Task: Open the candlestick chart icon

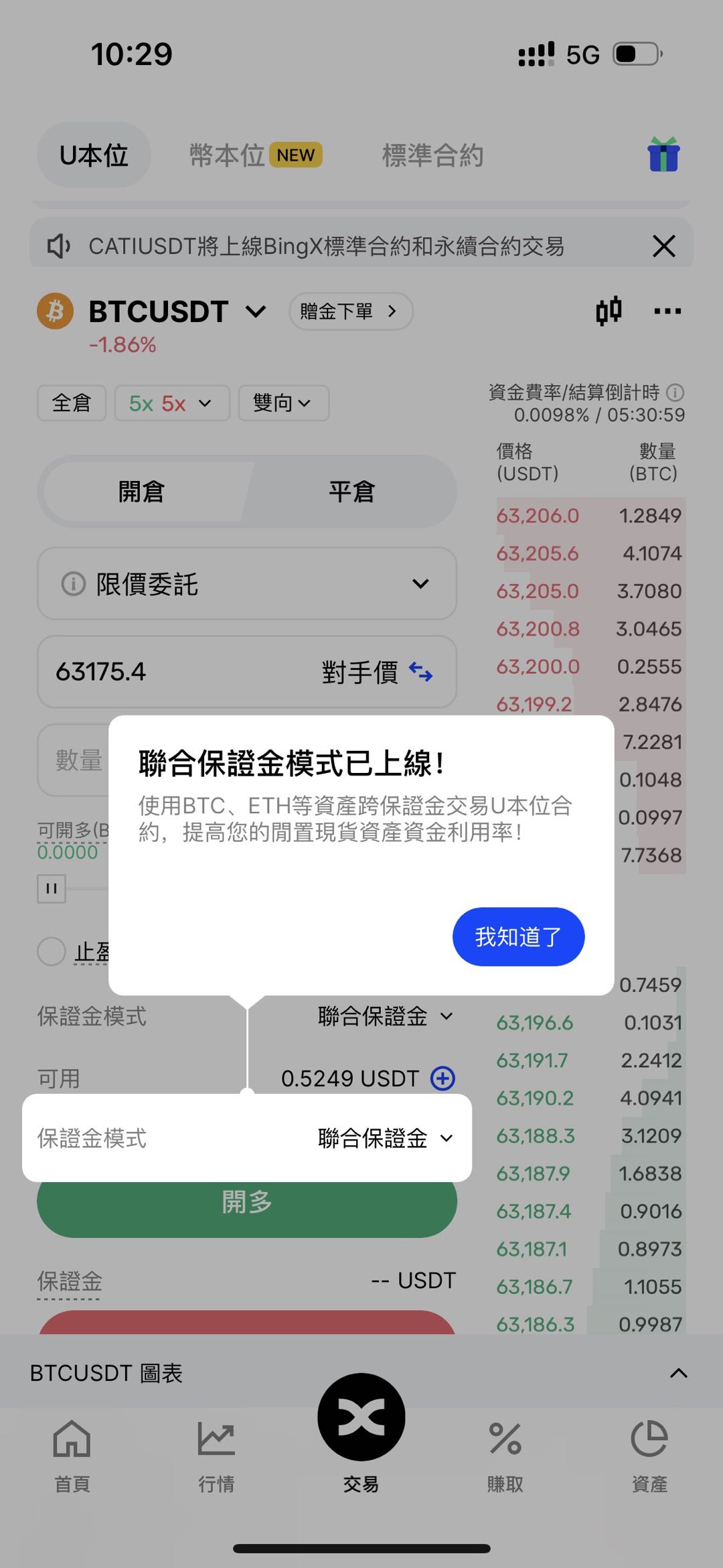Action: (x=609, y=311)
